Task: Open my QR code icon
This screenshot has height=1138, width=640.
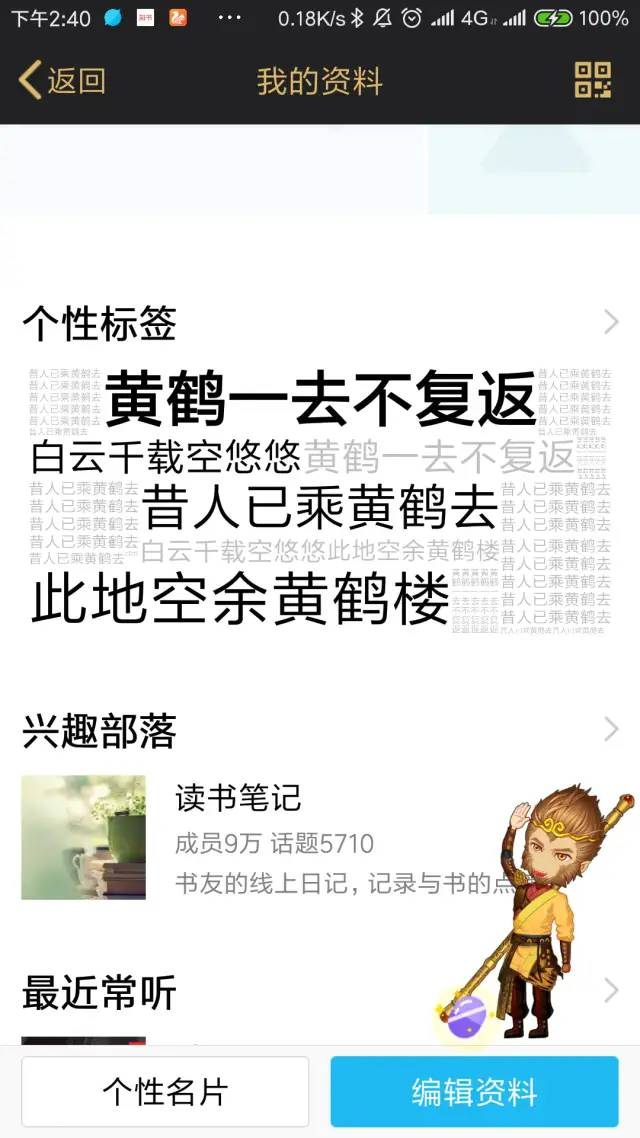Action: pos(592,80)
